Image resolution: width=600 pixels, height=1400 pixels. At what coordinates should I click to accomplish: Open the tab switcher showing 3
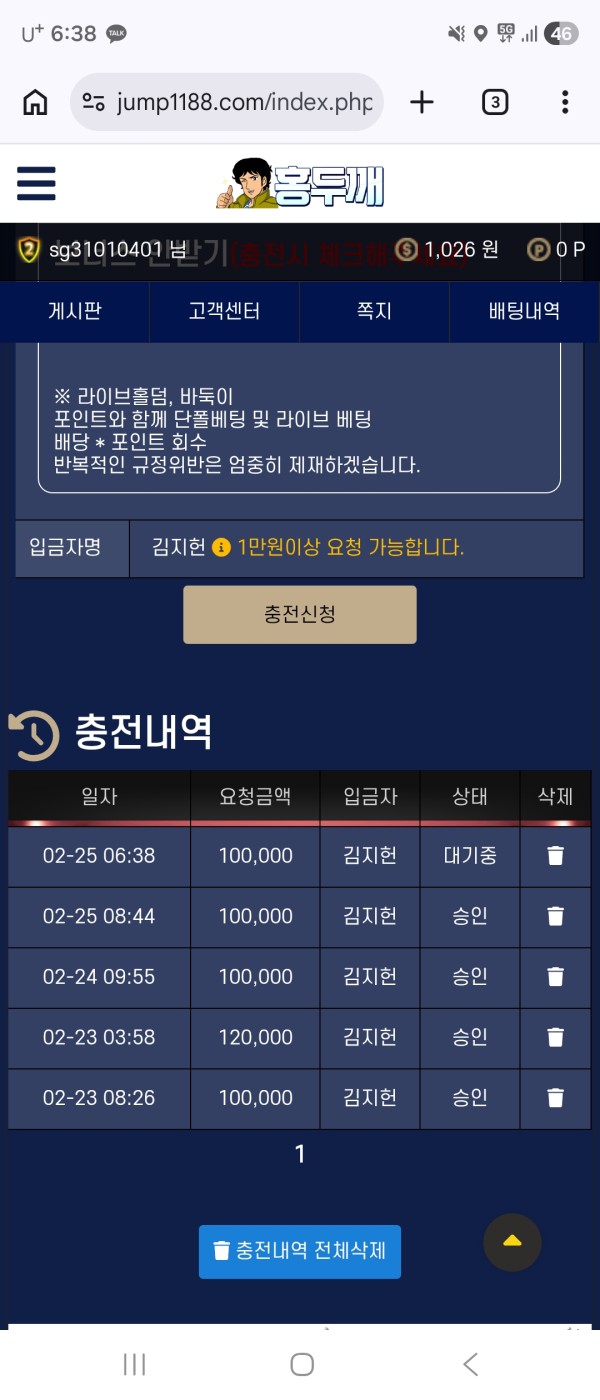click(x=495, y=102)
